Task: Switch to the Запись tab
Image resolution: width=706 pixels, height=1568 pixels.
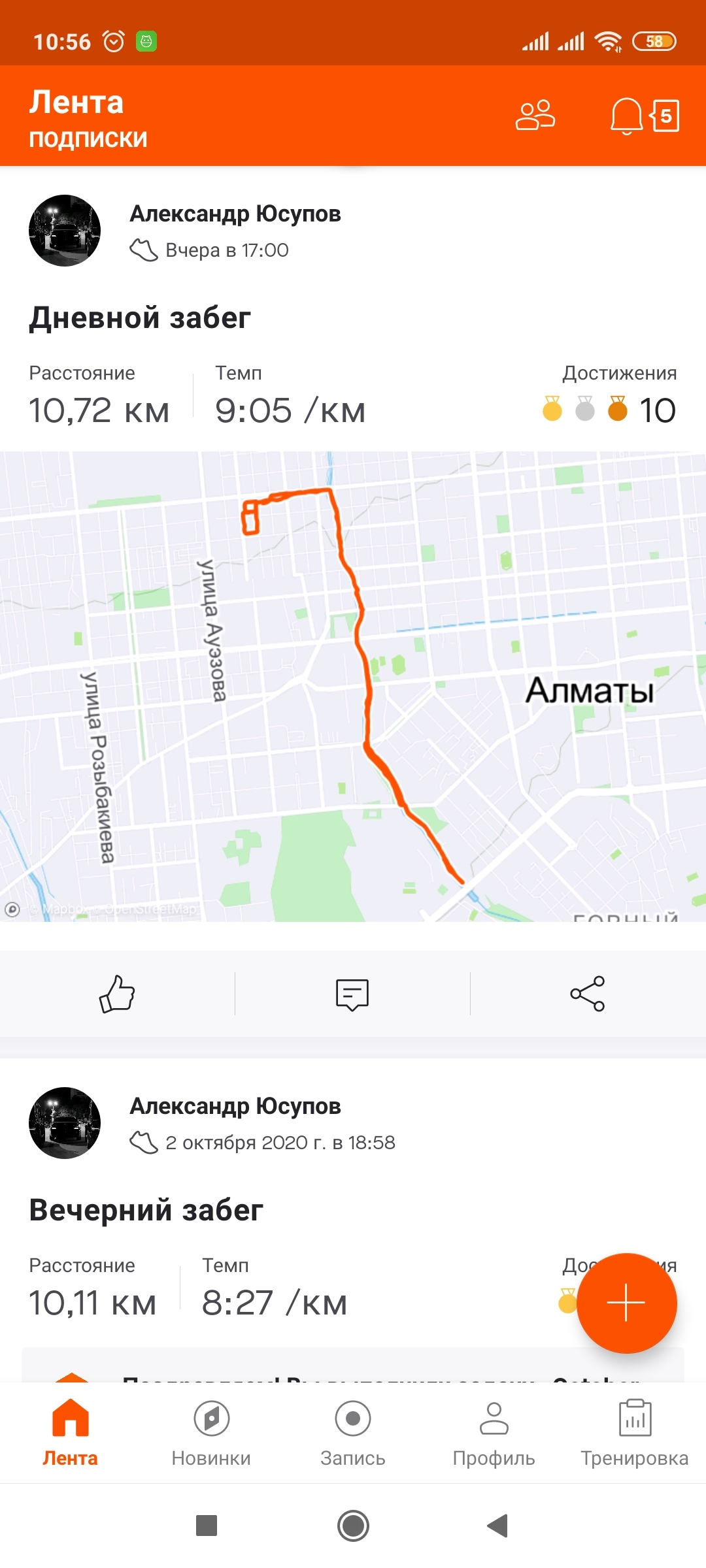Action: point(353,1432)
